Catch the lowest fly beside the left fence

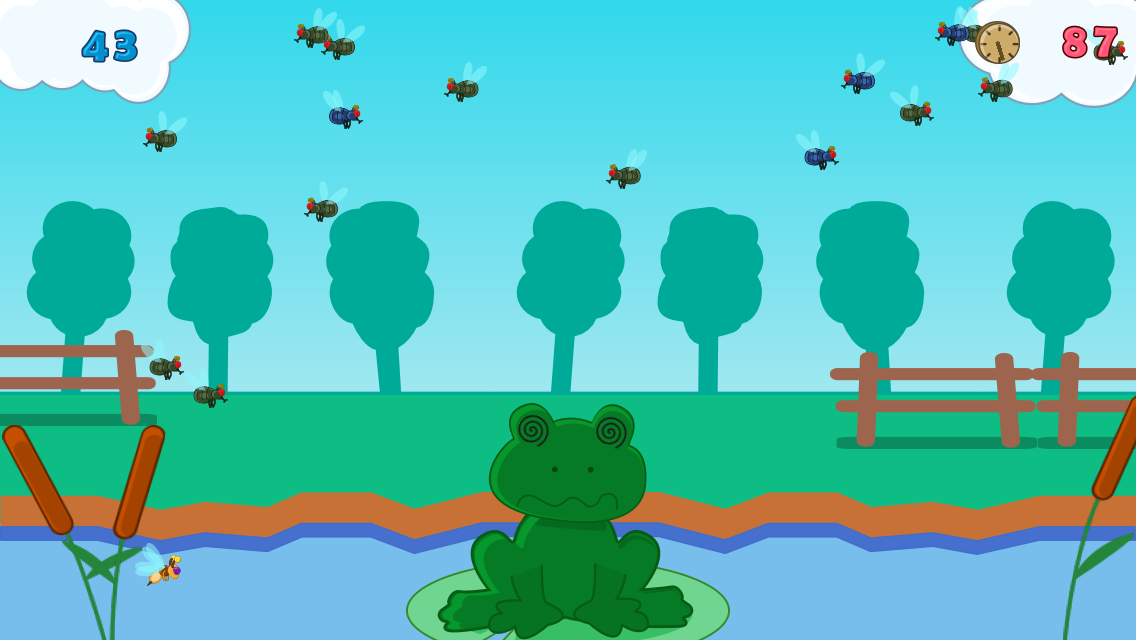pyautogui.click(x=208, y=393)
